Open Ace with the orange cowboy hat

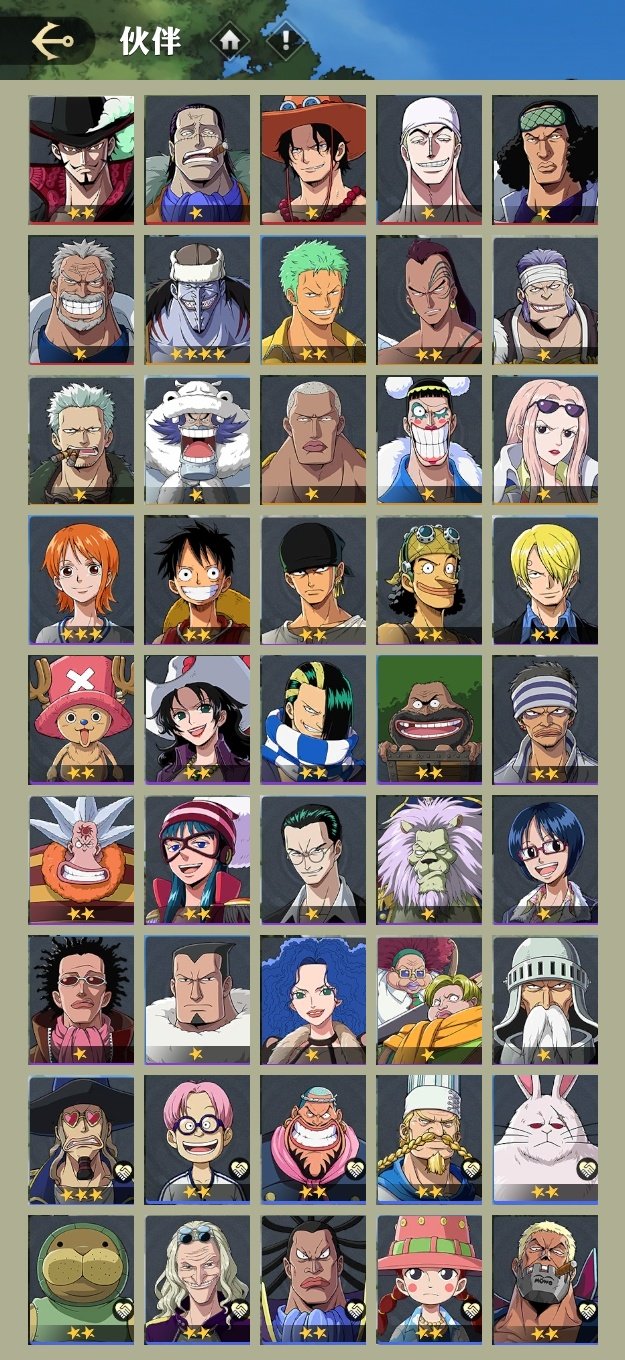[x=313, y=159]
